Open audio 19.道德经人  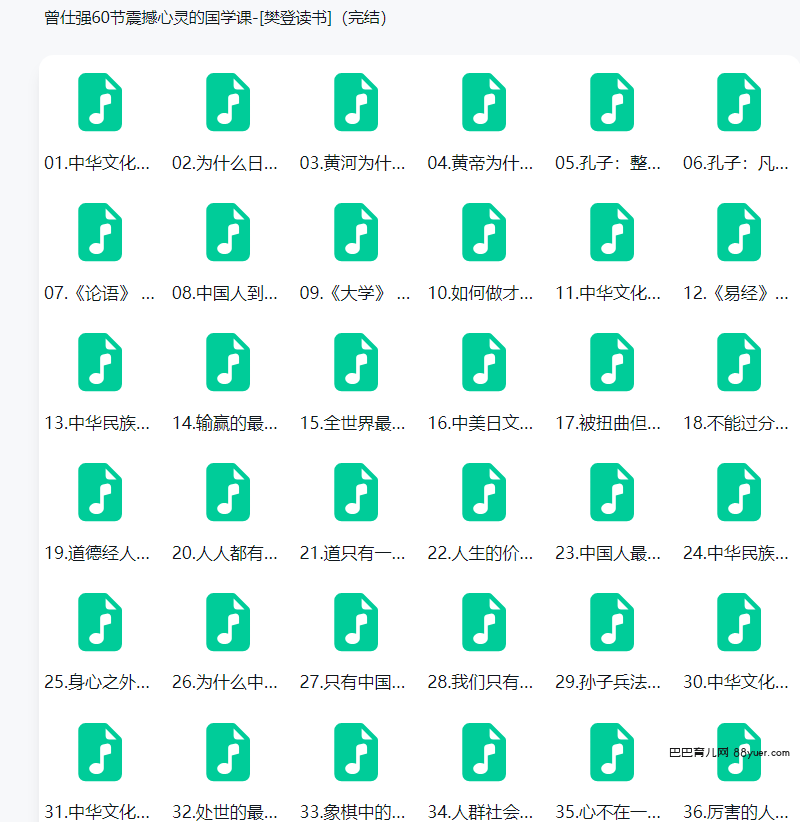99,493
